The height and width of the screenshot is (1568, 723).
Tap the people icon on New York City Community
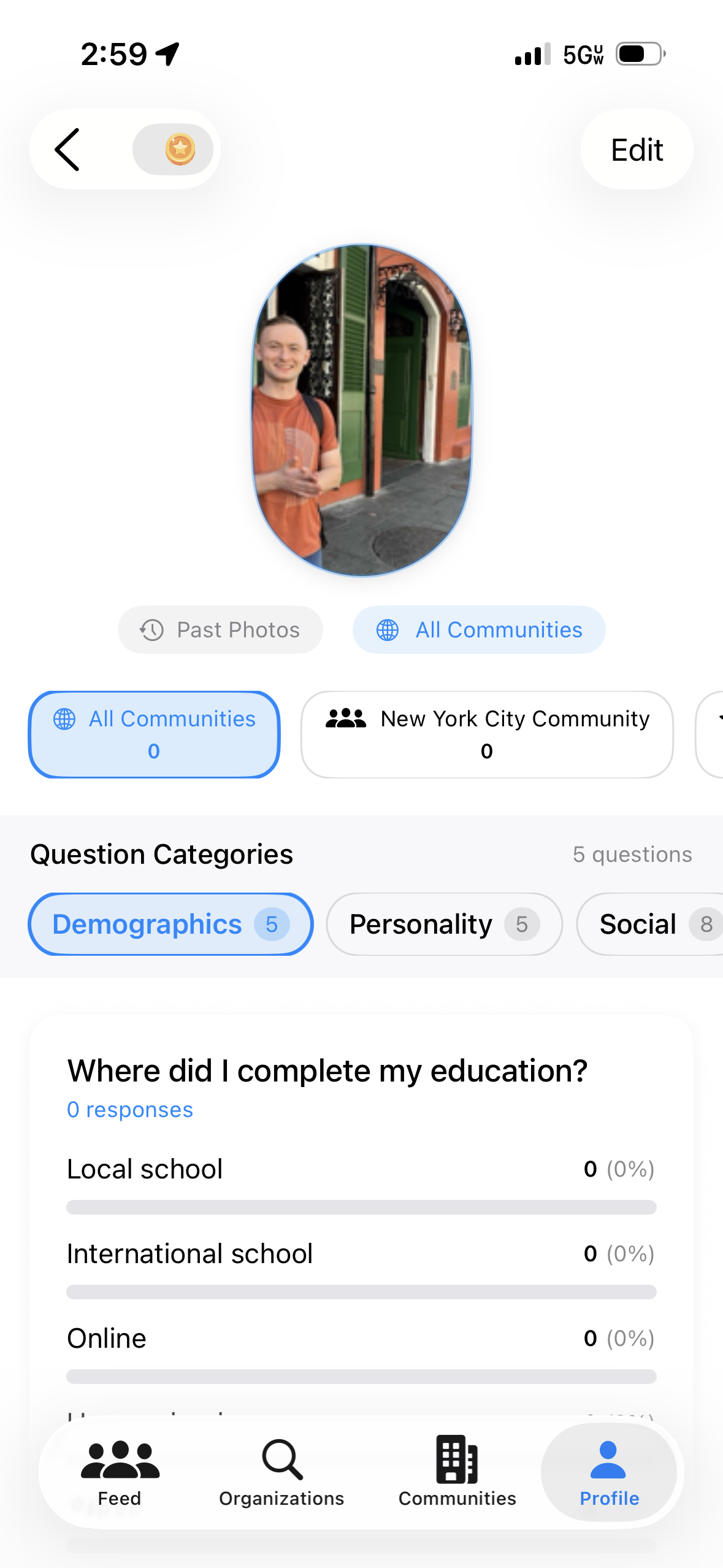[346, 718]
